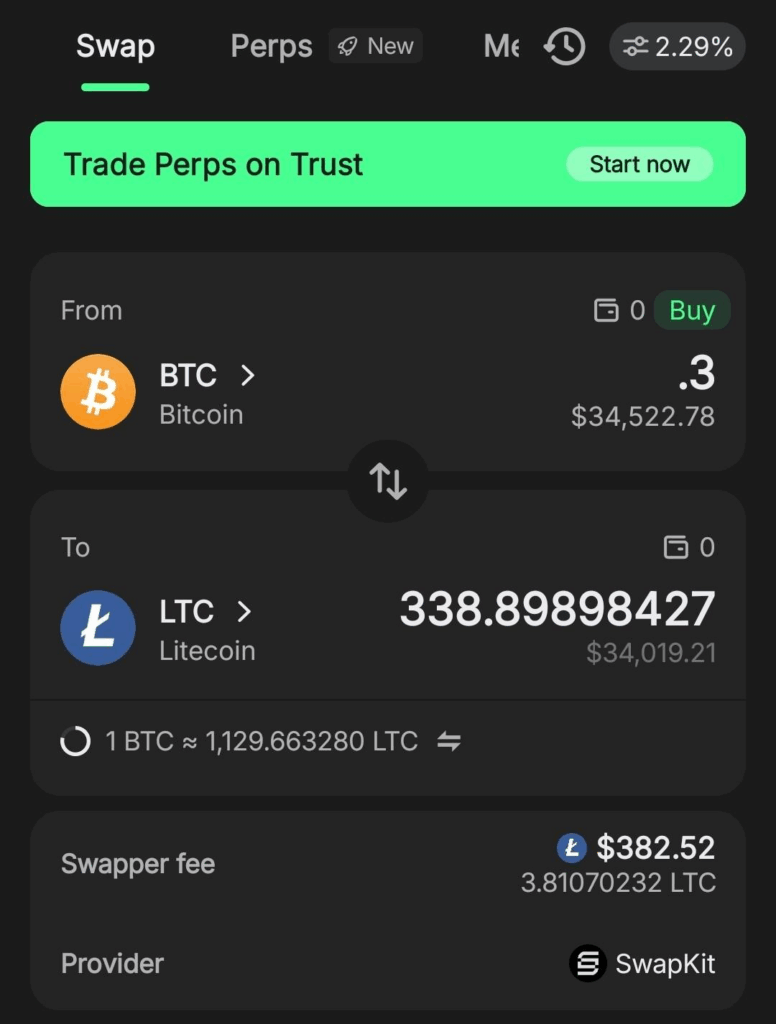The width and height of the screenshot is (776, 1024).
Task: Flip From and To tokens
Action: [388, 481]
